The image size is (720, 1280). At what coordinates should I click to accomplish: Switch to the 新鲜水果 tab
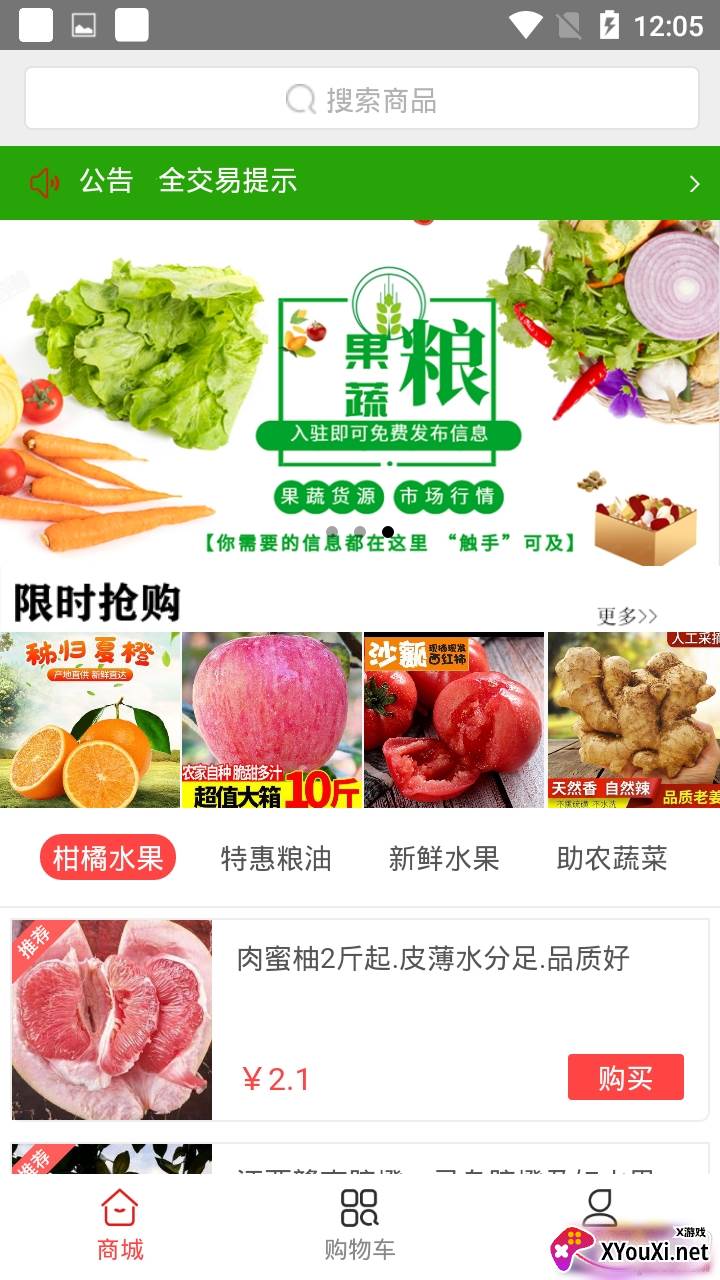click(x=444, y=858)
